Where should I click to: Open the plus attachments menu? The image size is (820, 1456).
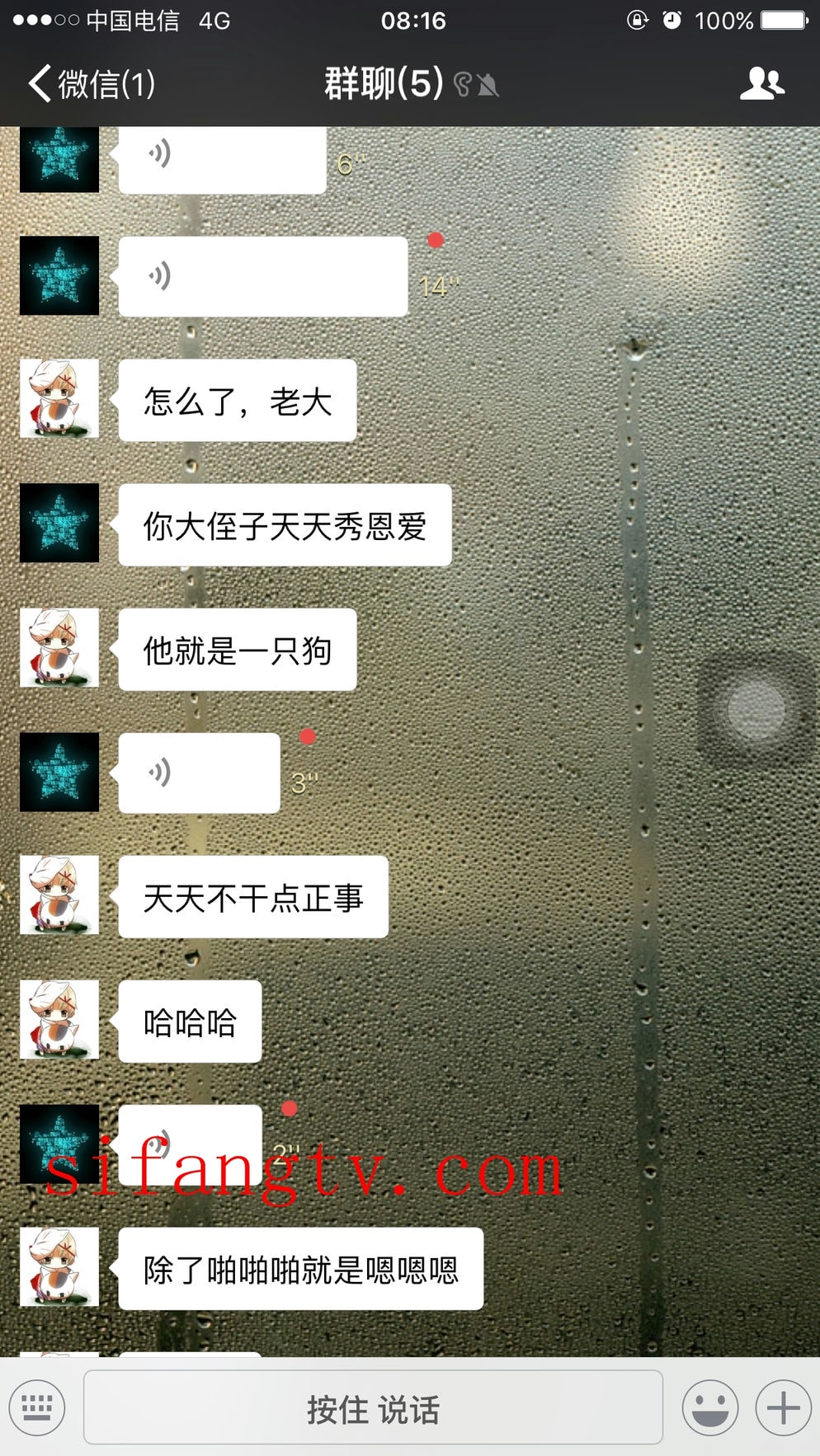tap(783, 1407)
